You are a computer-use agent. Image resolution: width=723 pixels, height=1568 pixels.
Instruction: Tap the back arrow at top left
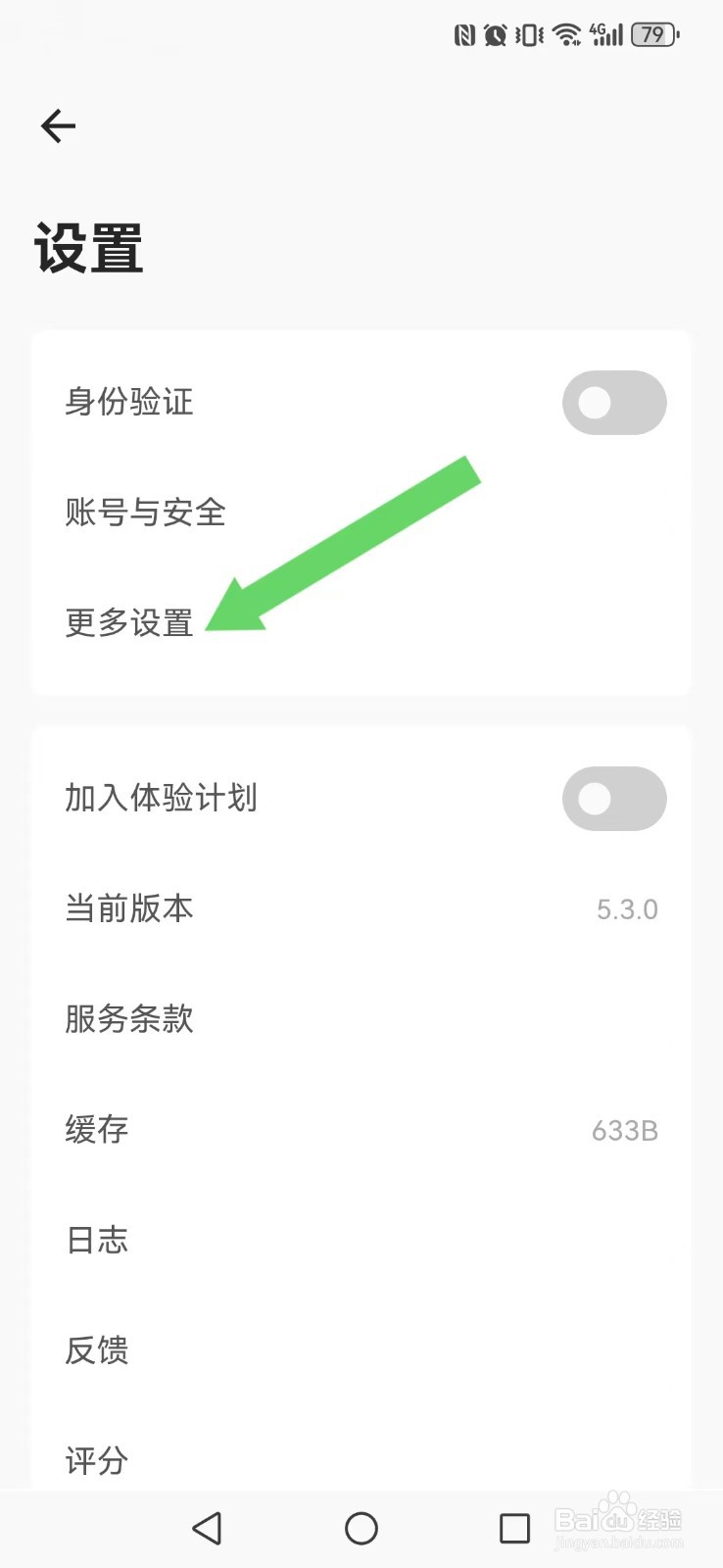57,125
